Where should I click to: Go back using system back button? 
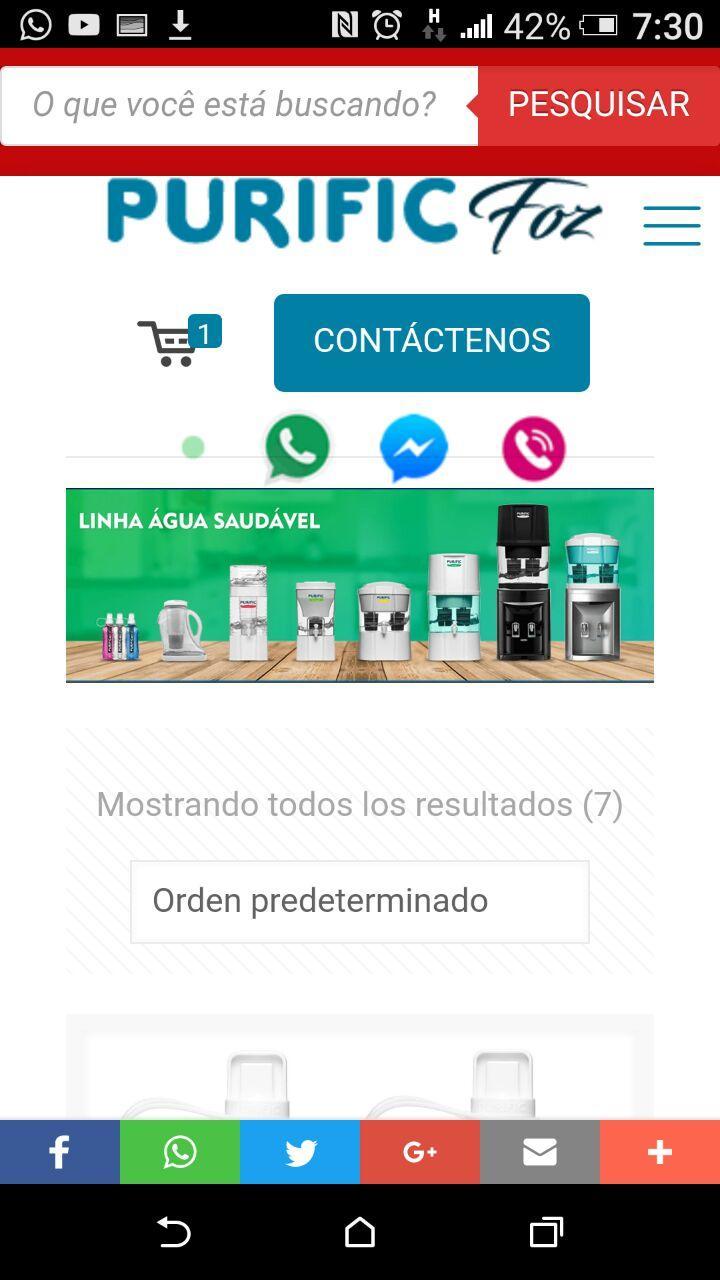pyautogui.click(x=174, y=1232)
